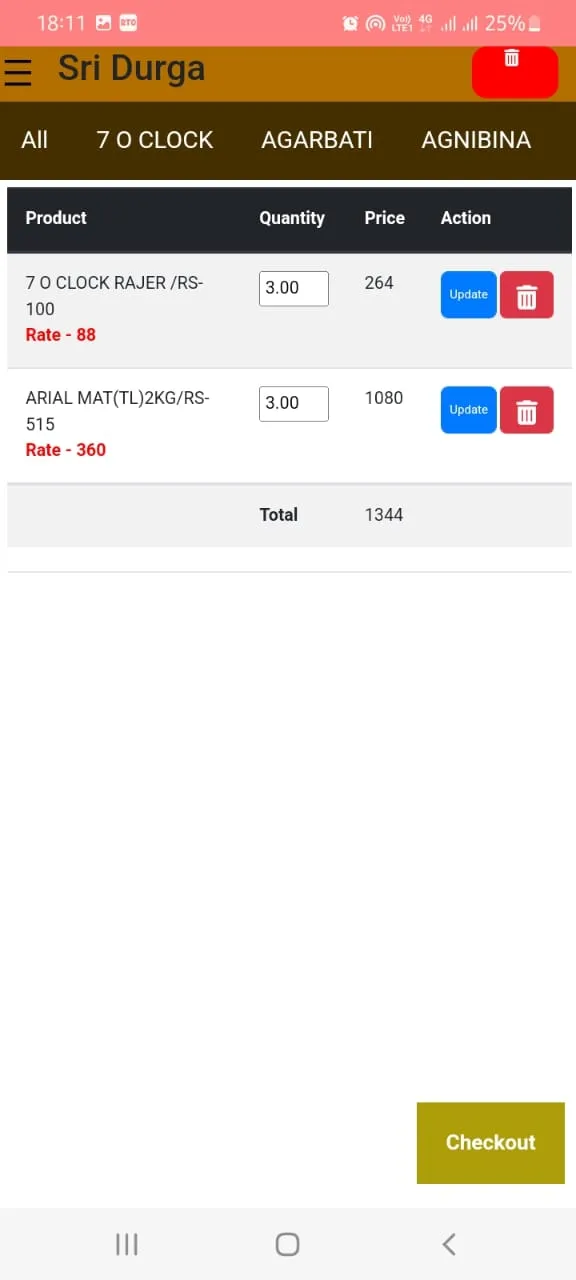Switch to the 7 O CLOCK tab
The height and width of the screenshot is (1280, 576).
155,140
